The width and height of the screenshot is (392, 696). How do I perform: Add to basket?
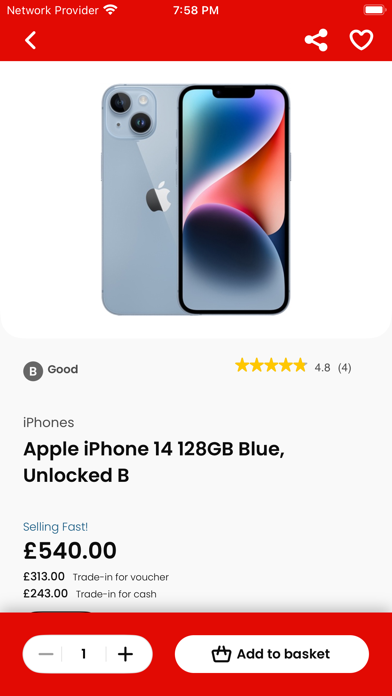(x=272, y=654)
